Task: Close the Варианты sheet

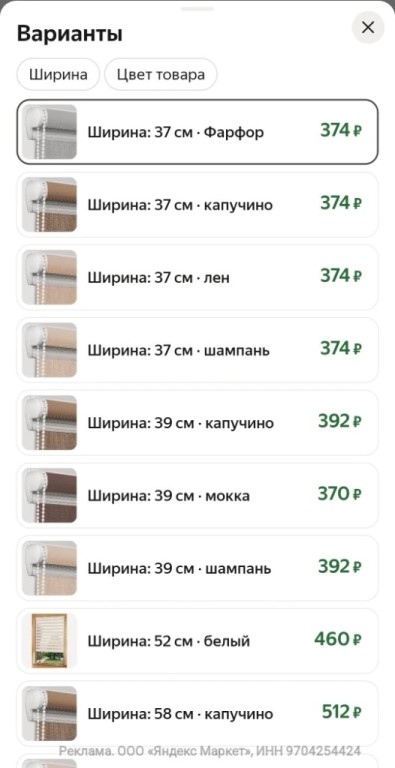Action: pos(368,27)
